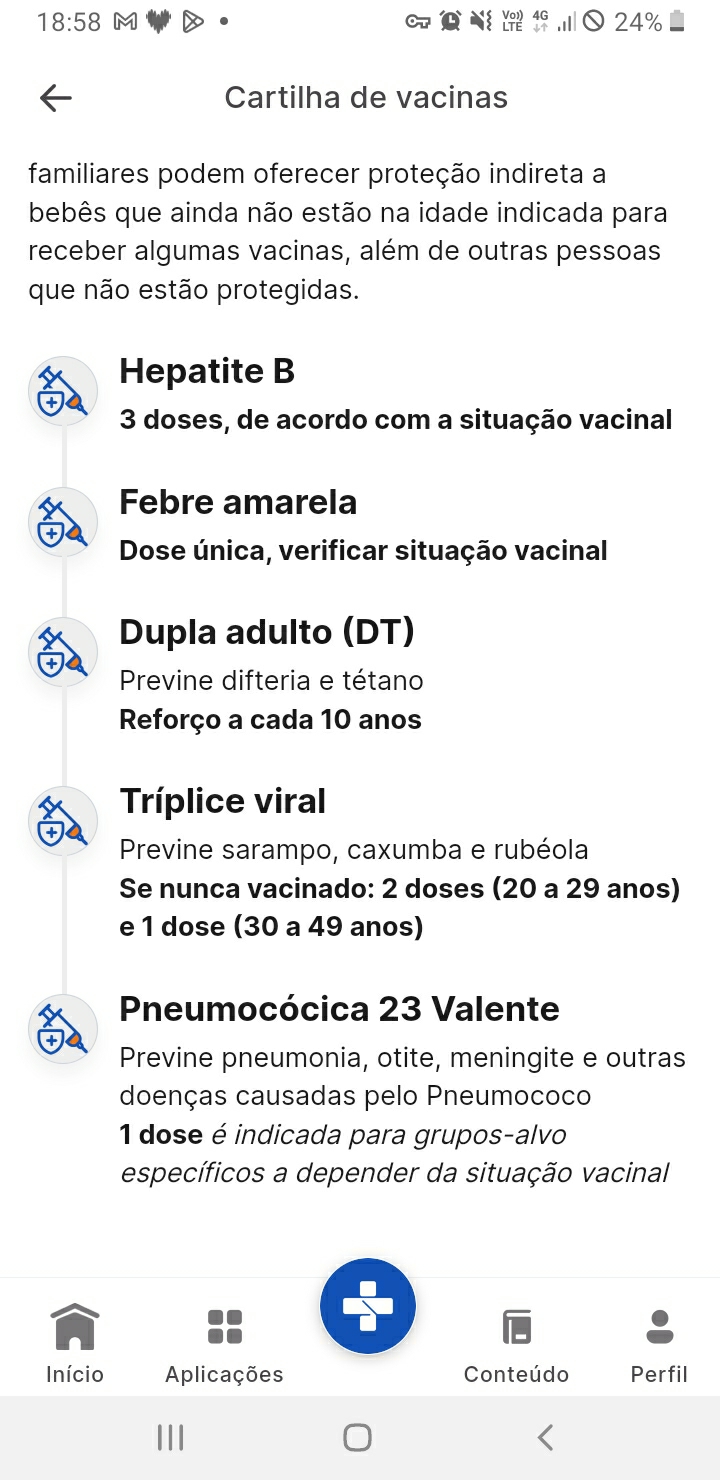This screenshot has height=1480, width=720.
Task: Switch to the Conteúdo tab
Action: coord(516,1343)
